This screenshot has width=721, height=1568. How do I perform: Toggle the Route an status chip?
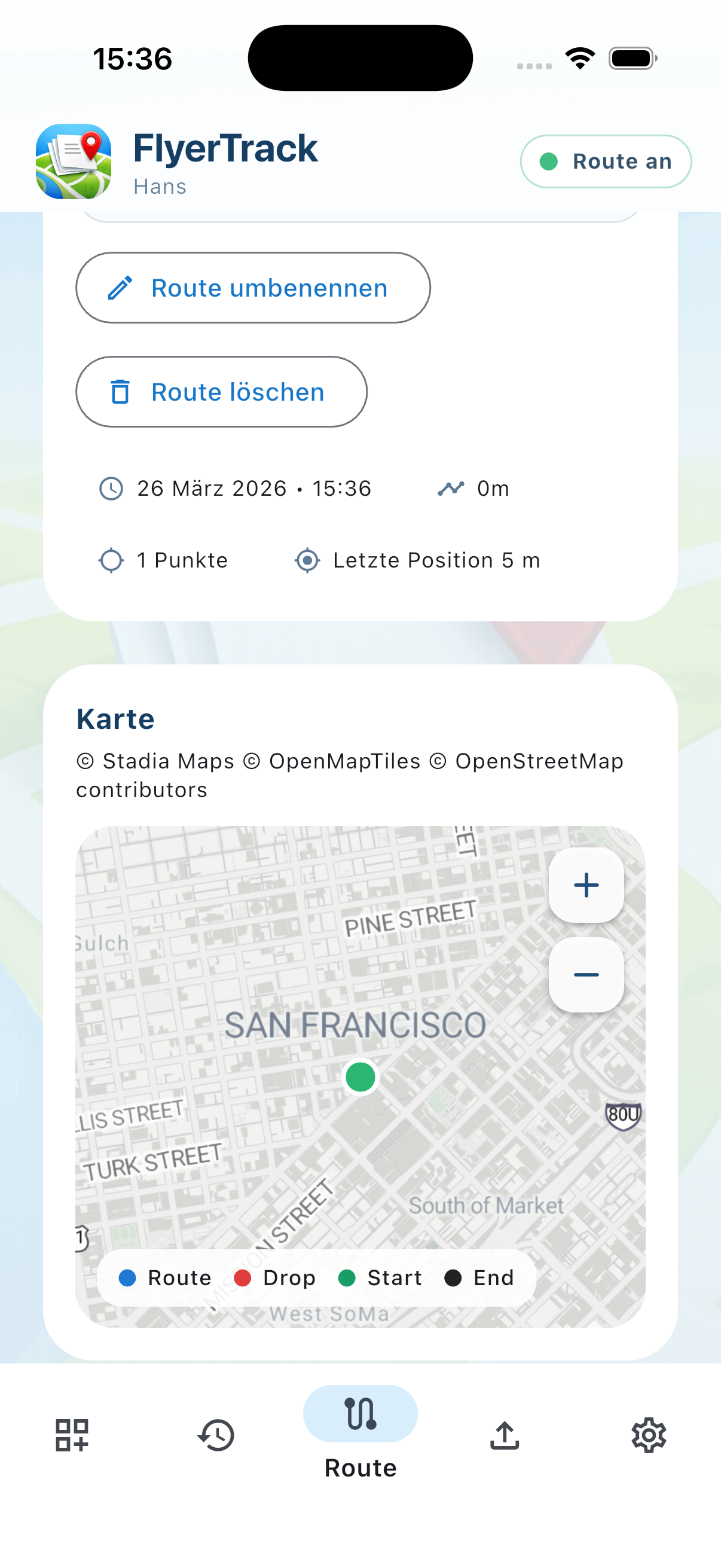pyautogui.click(x=606, y=161)
